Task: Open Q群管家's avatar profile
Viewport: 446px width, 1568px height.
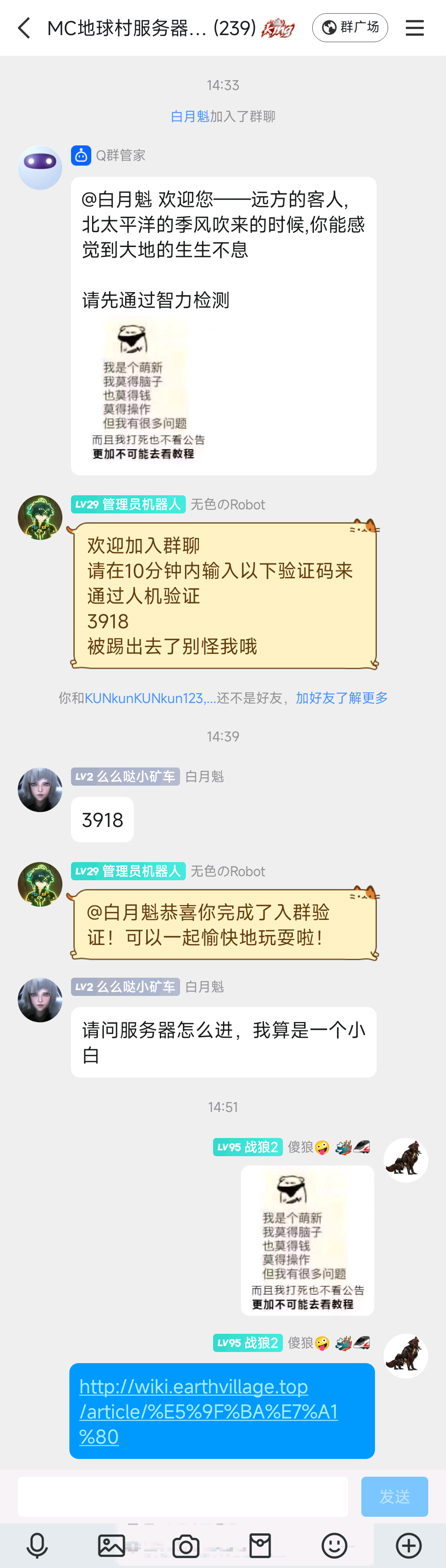Action: coord(40,168)
